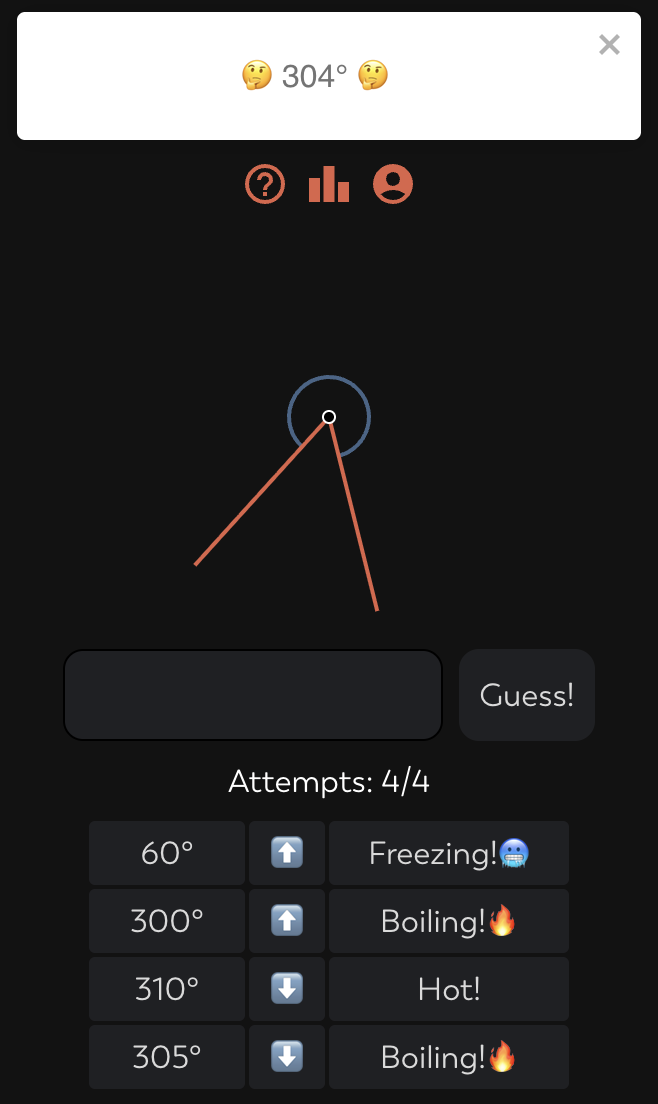Open the help question mark icon
658x1104 pixels.
(x=265, y=185)
